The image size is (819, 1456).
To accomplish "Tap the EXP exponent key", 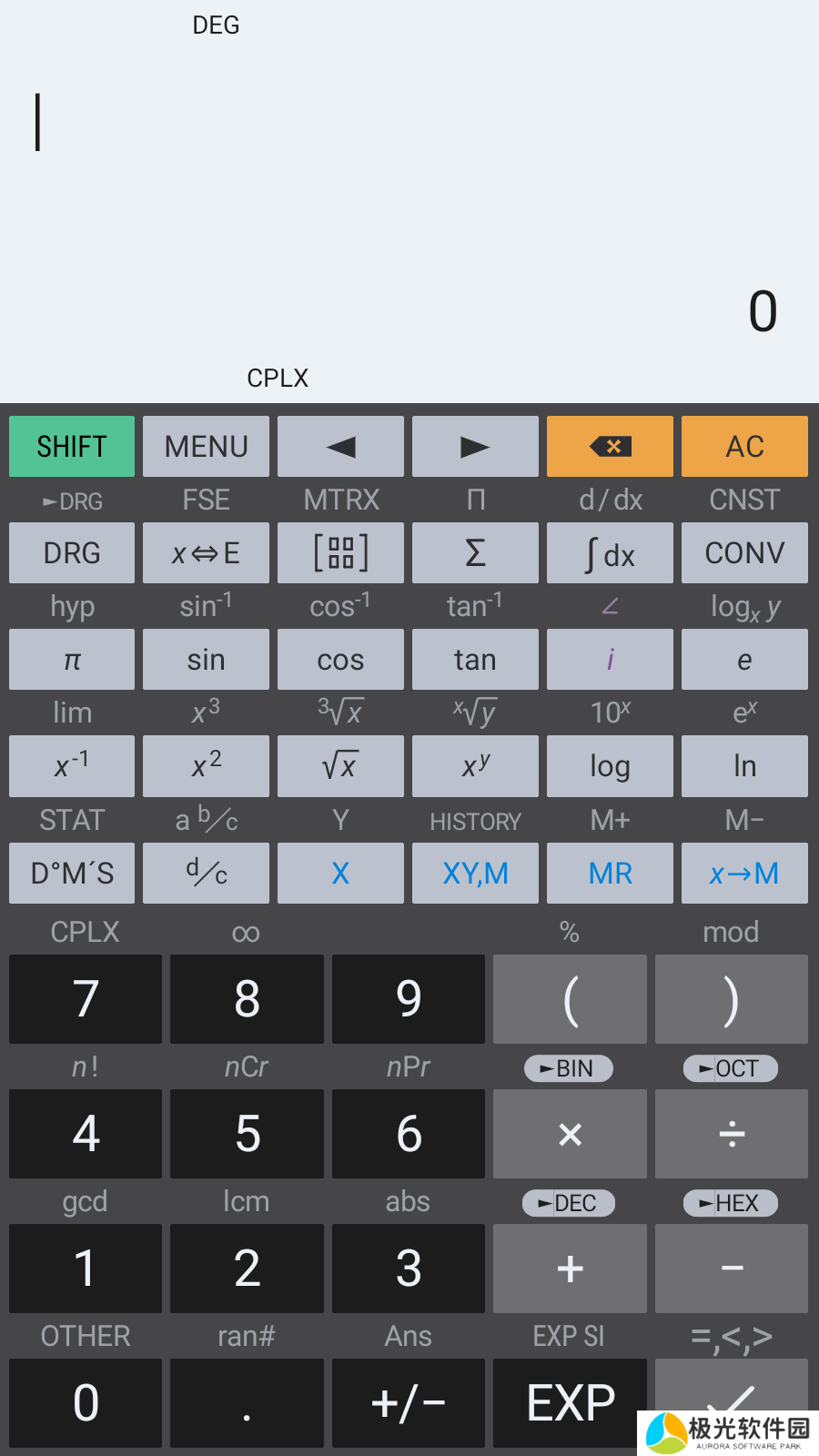I will coord(570,1402).
